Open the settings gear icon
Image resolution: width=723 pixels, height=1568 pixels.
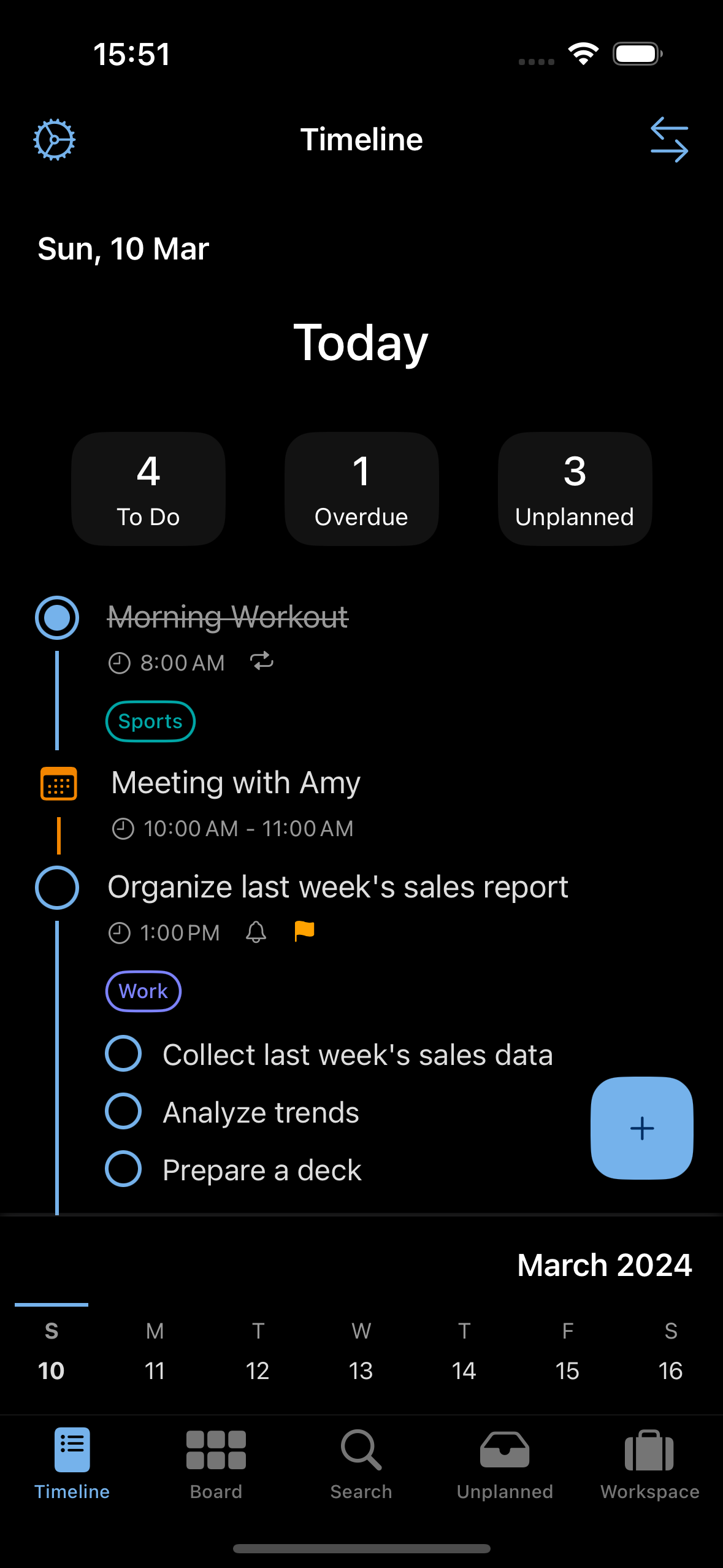click(54, 139)
